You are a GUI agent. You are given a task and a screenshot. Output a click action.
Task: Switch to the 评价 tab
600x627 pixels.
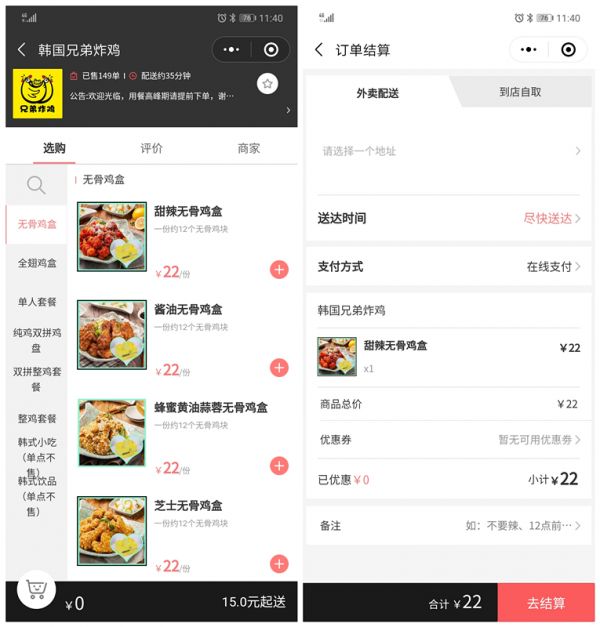pos(151,148)
